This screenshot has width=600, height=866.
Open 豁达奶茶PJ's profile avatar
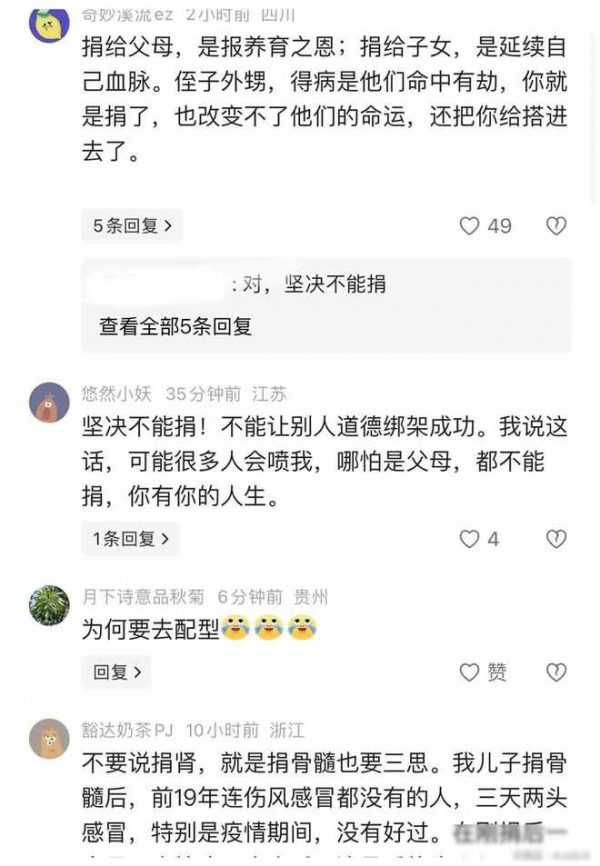49,738
